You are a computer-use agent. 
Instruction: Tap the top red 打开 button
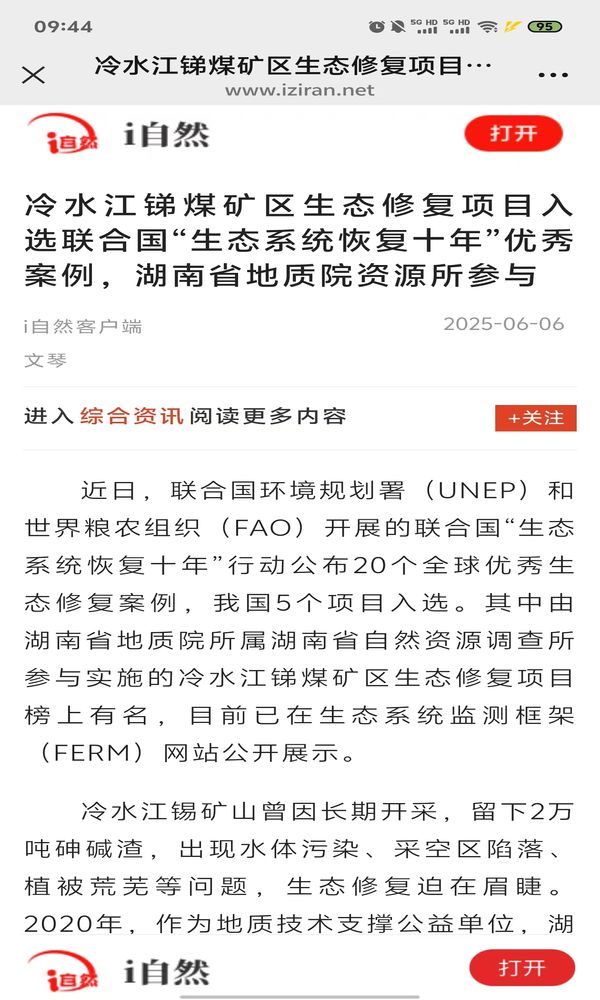(513, 134)
